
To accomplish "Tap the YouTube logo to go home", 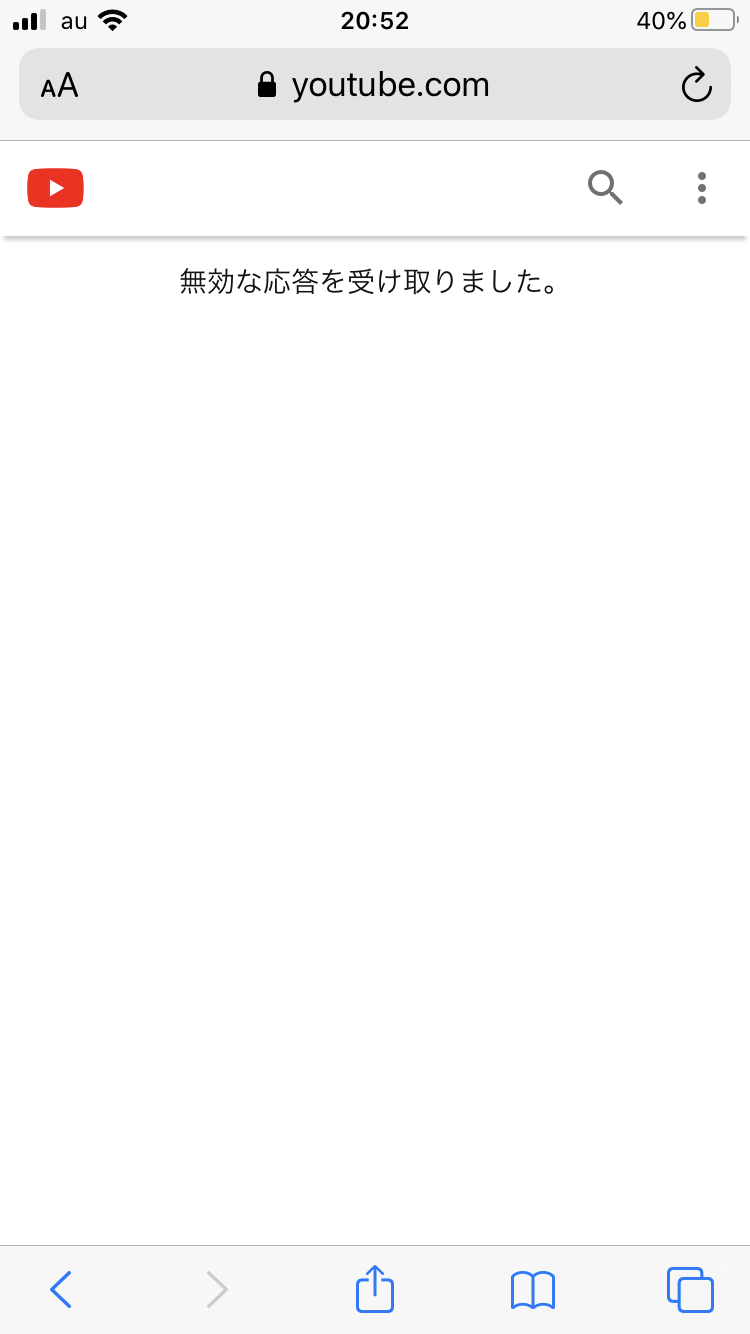I will pos(55,188).
